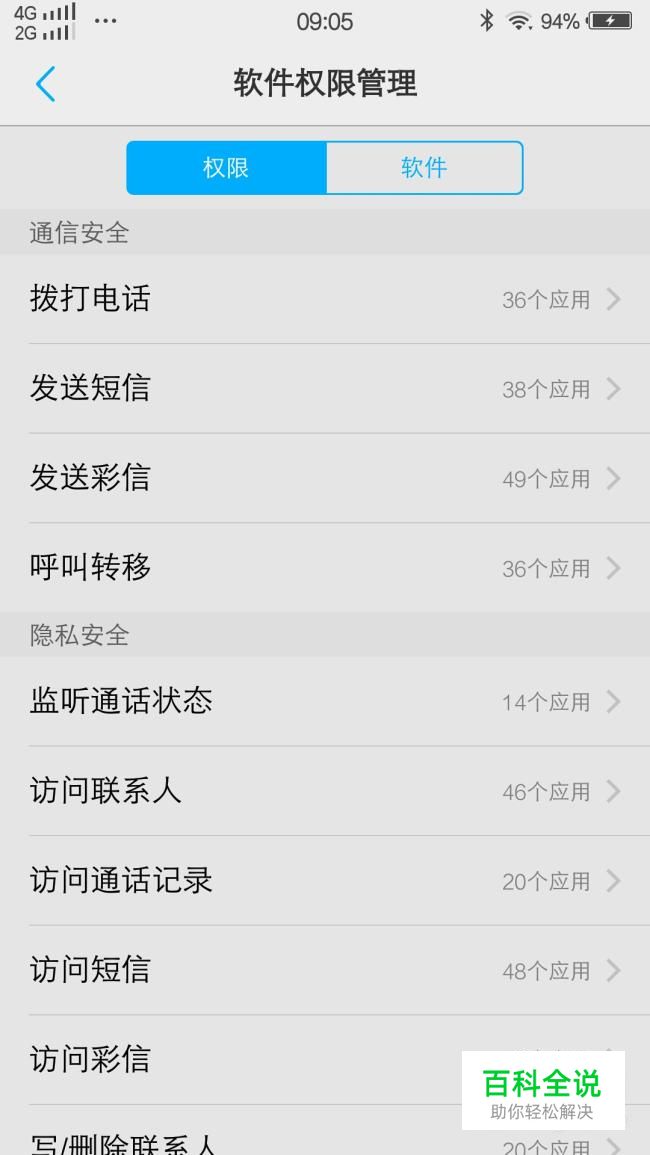Open the 访问联系人 permission row

pos(325,791)
